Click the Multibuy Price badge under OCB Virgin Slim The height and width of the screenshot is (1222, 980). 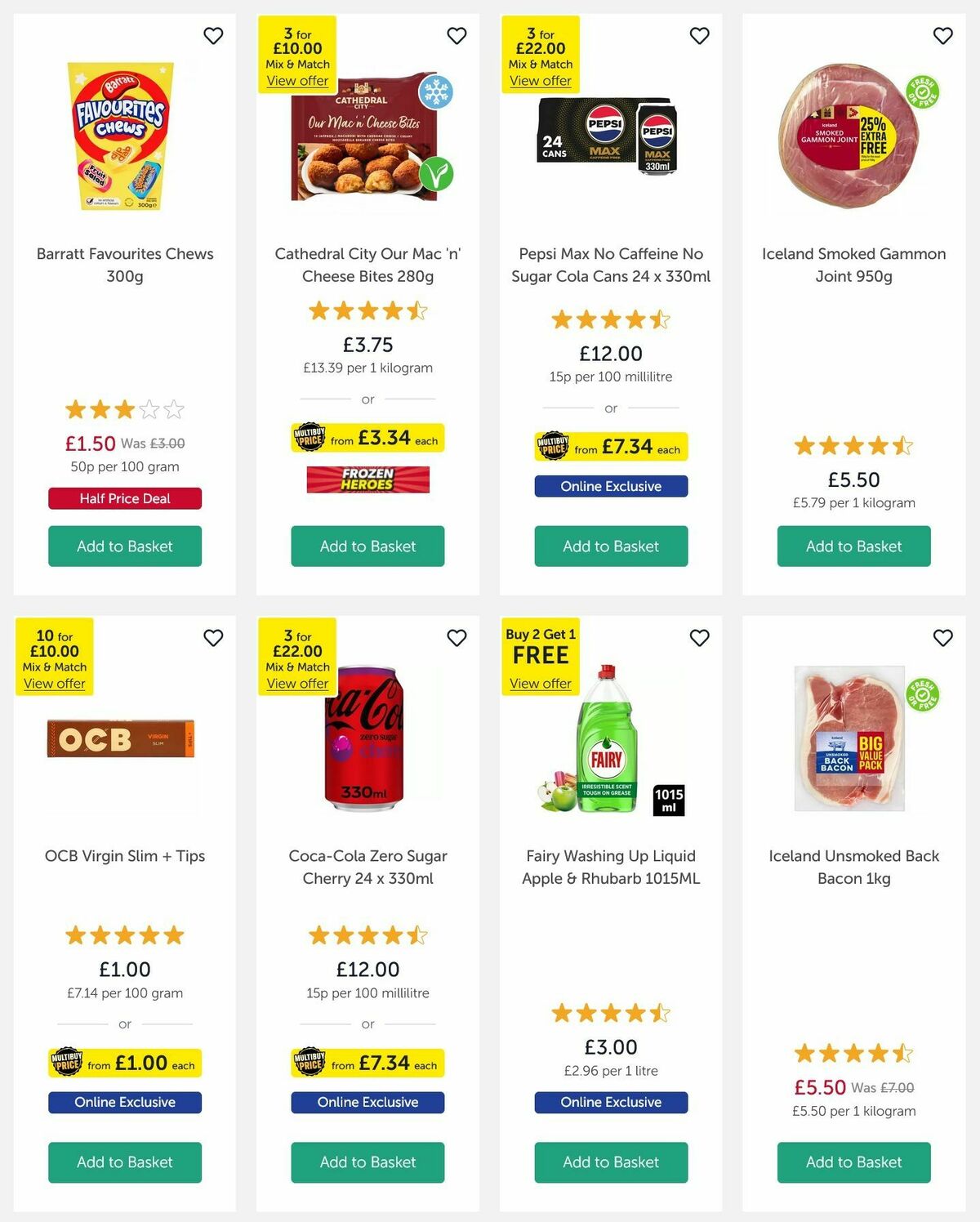124,1064
